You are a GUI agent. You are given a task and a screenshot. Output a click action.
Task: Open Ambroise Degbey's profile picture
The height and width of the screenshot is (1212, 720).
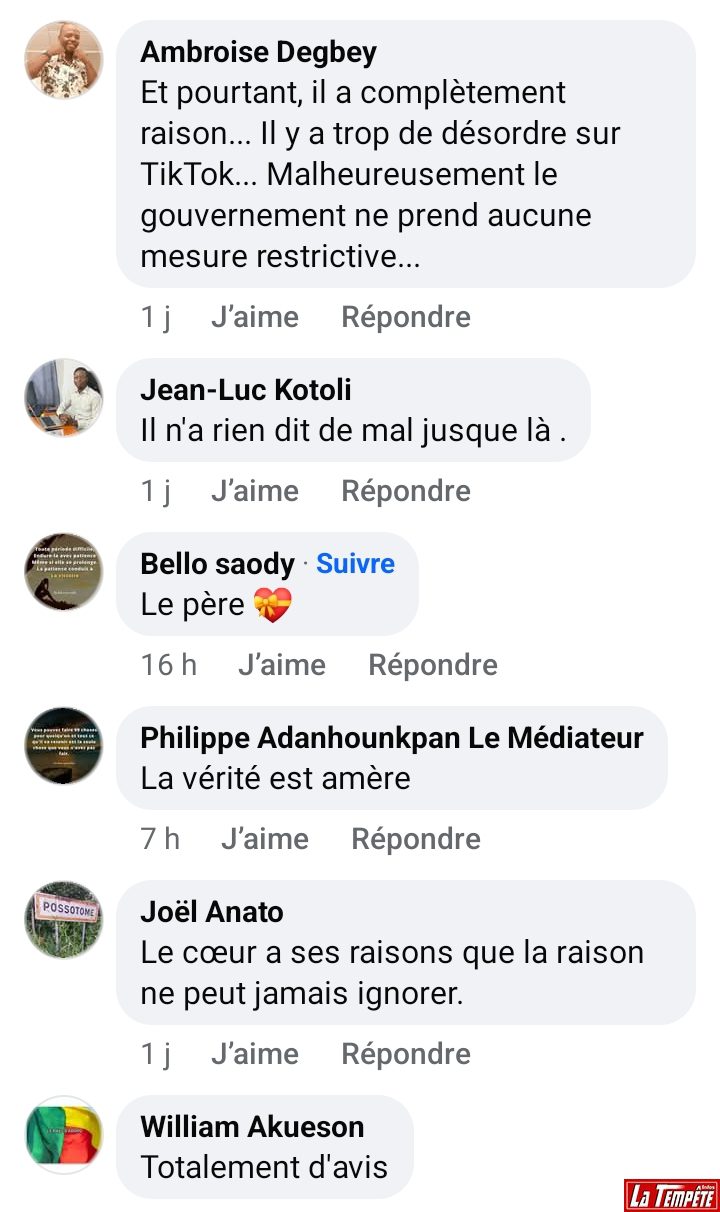[63, 59]
